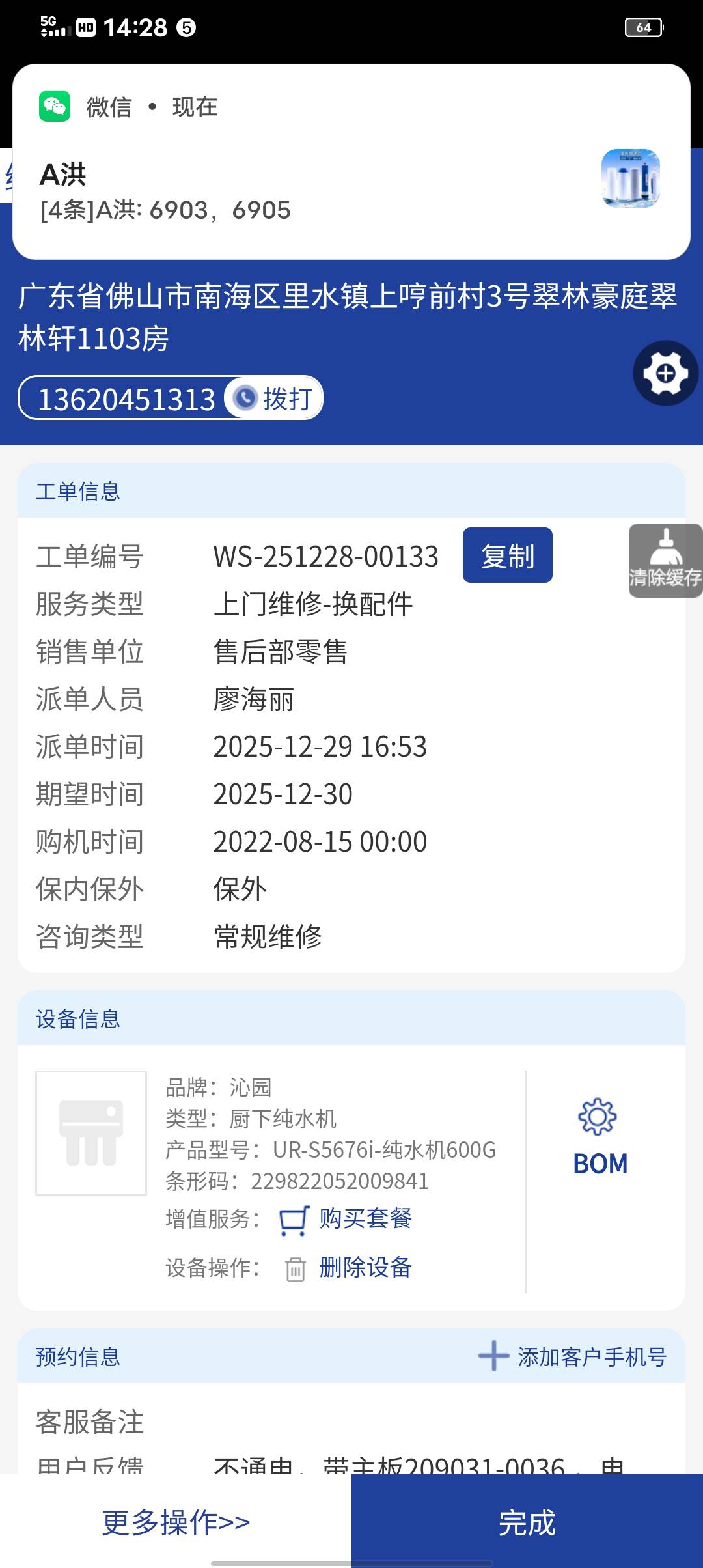Open 更多操作 for more actions
This screenshot has width=703, height=1568.
176,1522
